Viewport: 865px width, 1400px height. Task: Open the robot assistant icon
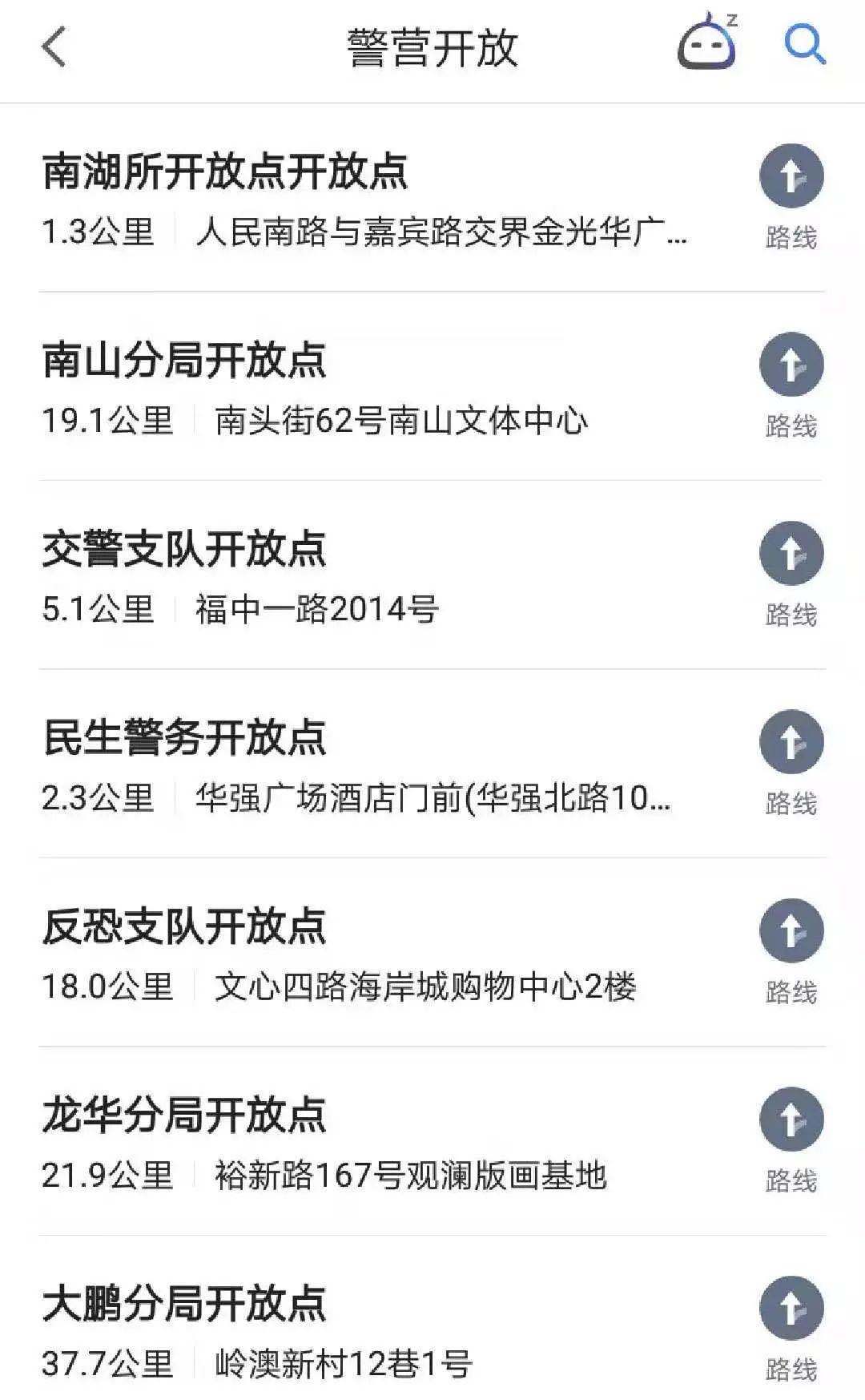[706, 44]
